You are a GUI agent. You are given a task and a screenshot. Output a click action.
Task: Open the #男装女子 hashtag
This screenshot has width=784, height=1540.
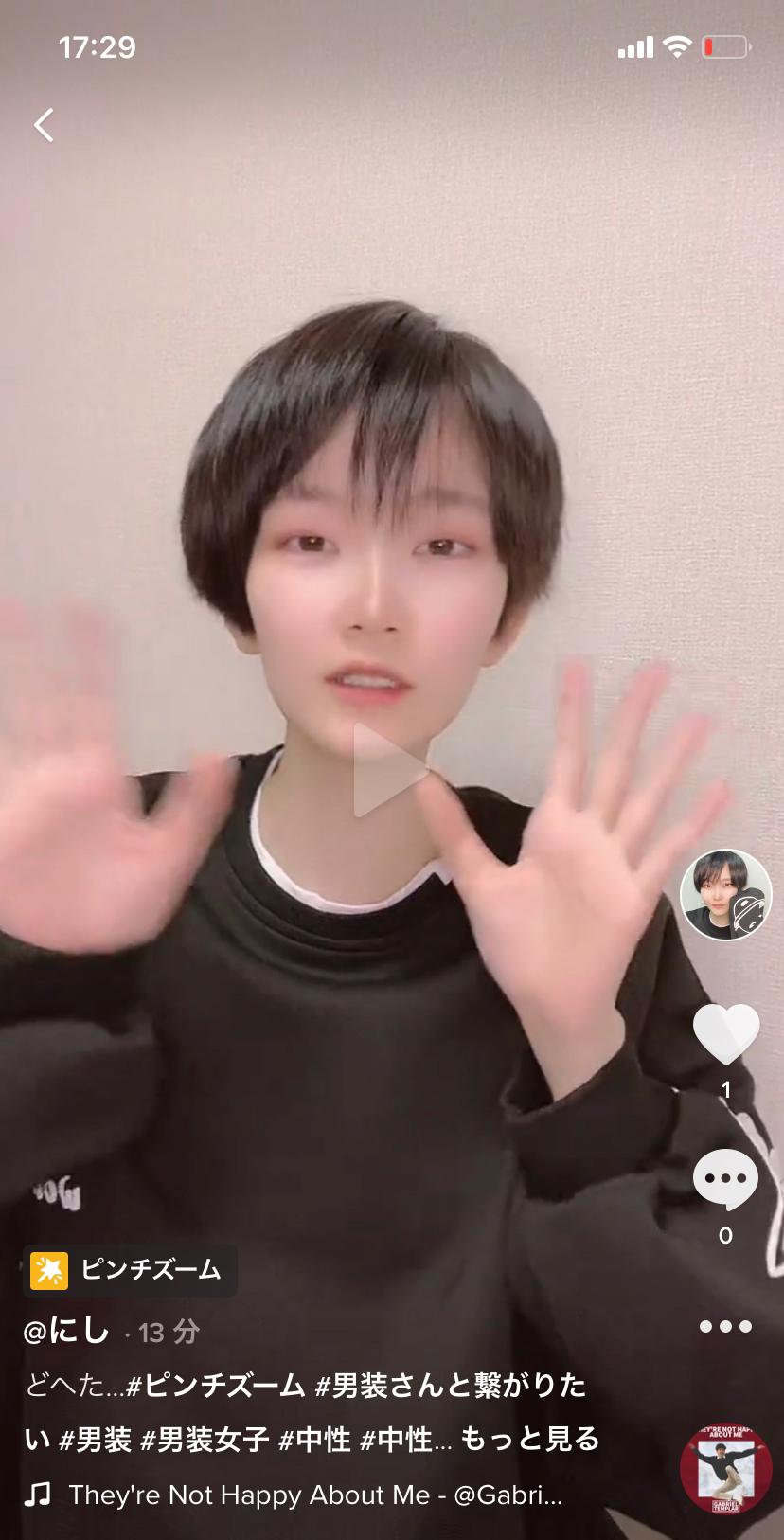pyautogui.click(x=205, y=1440)
